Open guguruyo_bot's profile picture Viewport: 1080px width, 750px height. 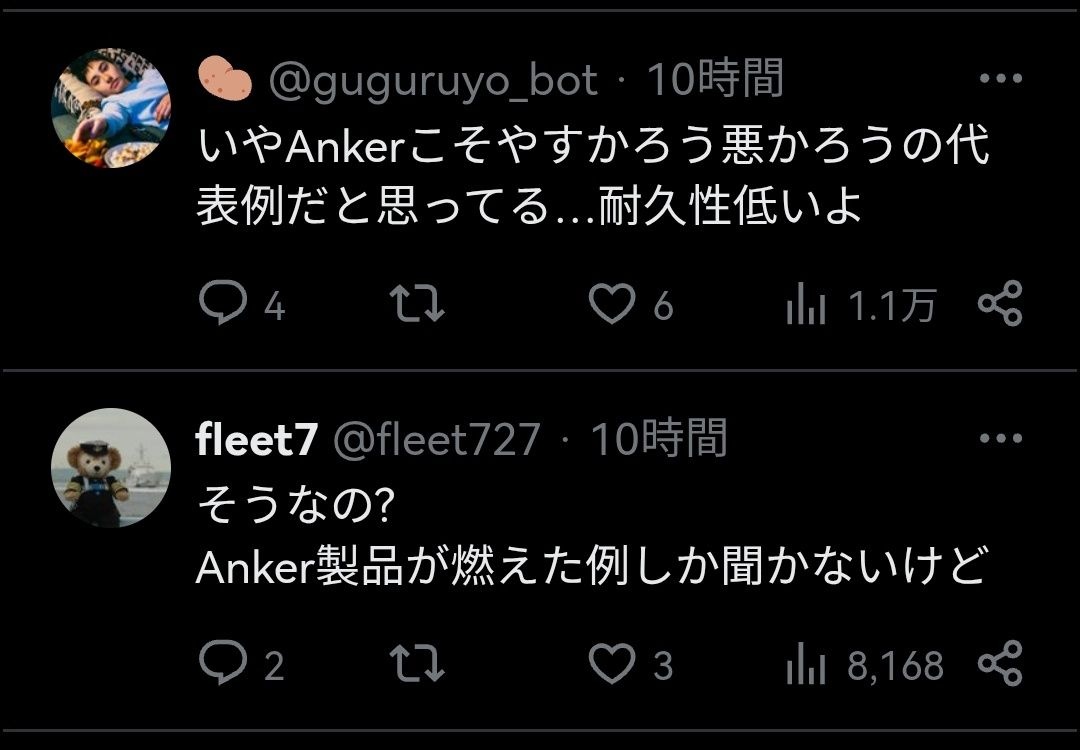pyautogui.click(x=110, y=108)
